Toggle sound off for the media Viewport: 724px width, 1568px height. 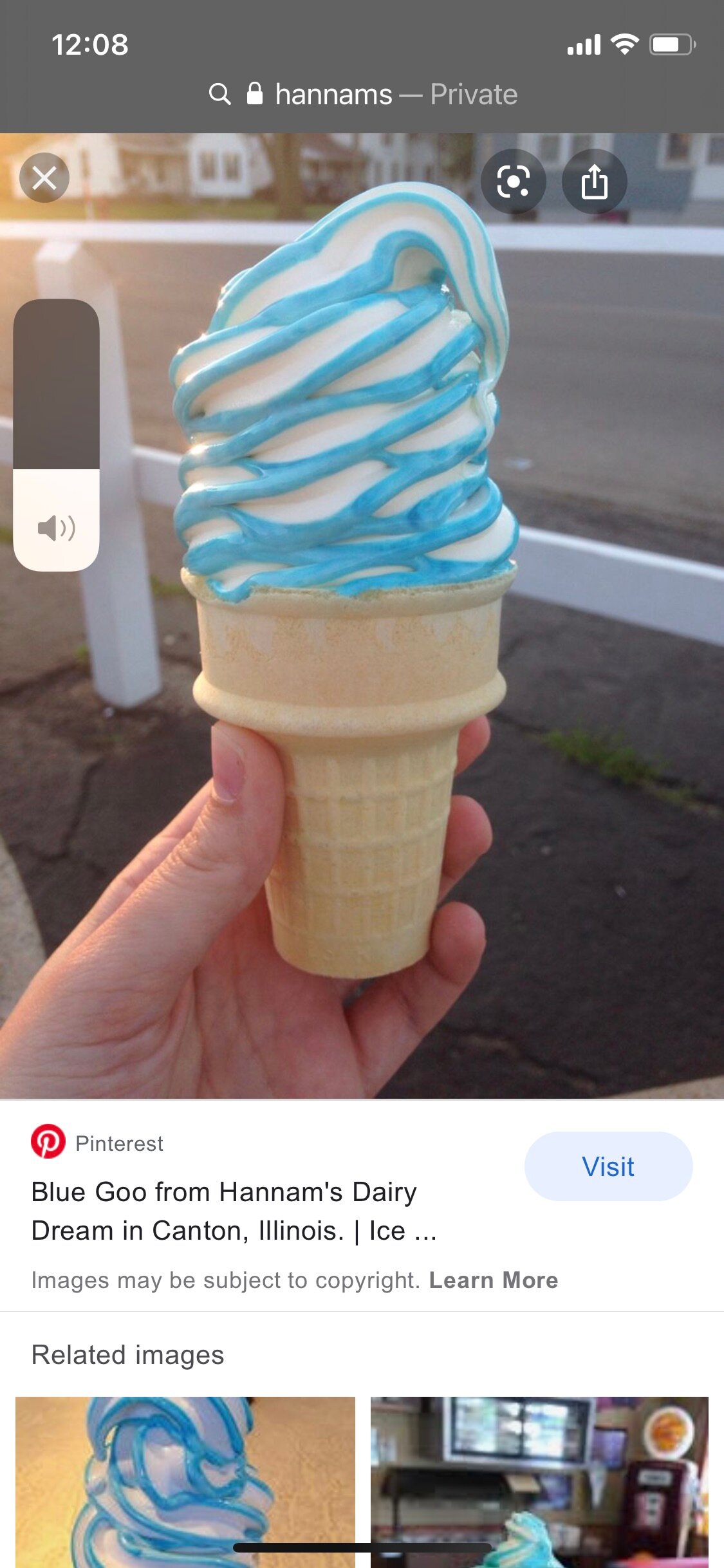(x=57, y=528)
